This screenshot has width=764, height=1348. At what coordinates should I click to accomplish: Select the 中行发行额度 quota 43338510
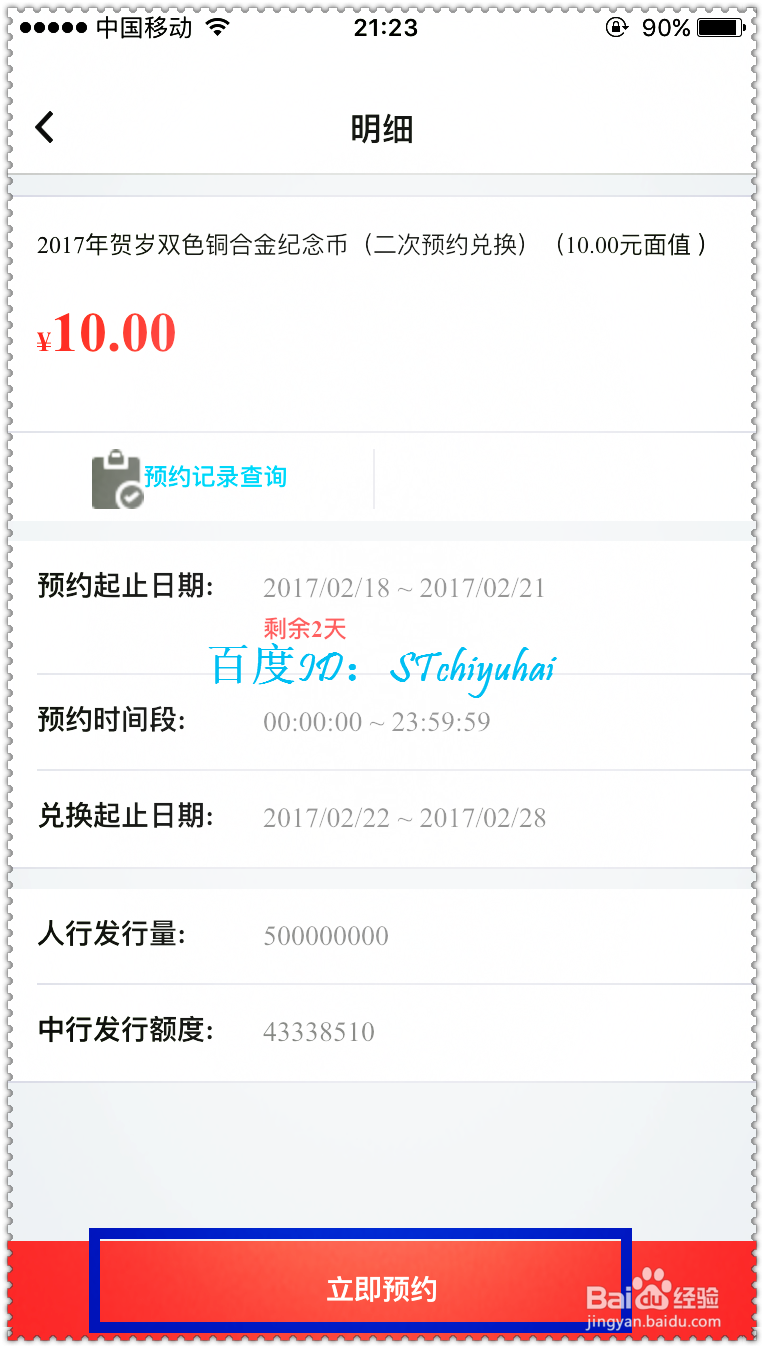point(319,1031)
